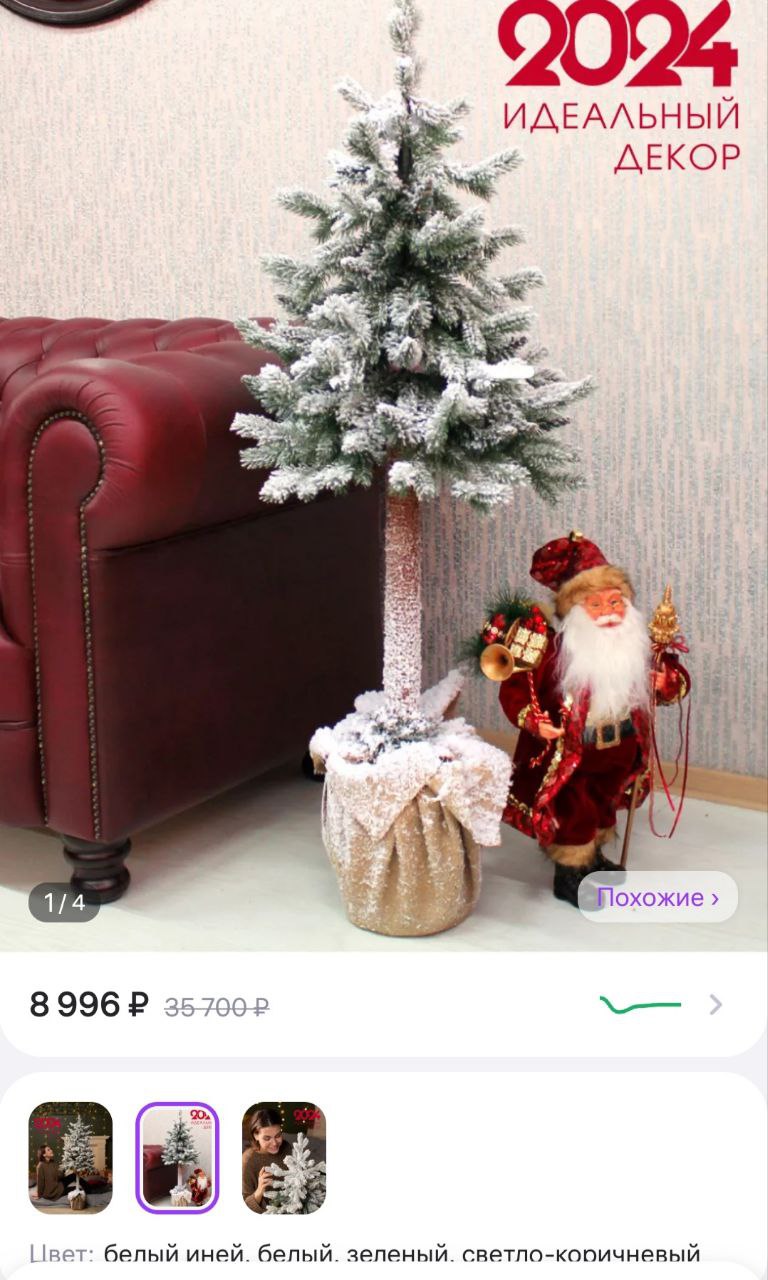Choose the third variant thumbnail with woman
Viewport: 768px width, 1280px height.
point(284,1157)
